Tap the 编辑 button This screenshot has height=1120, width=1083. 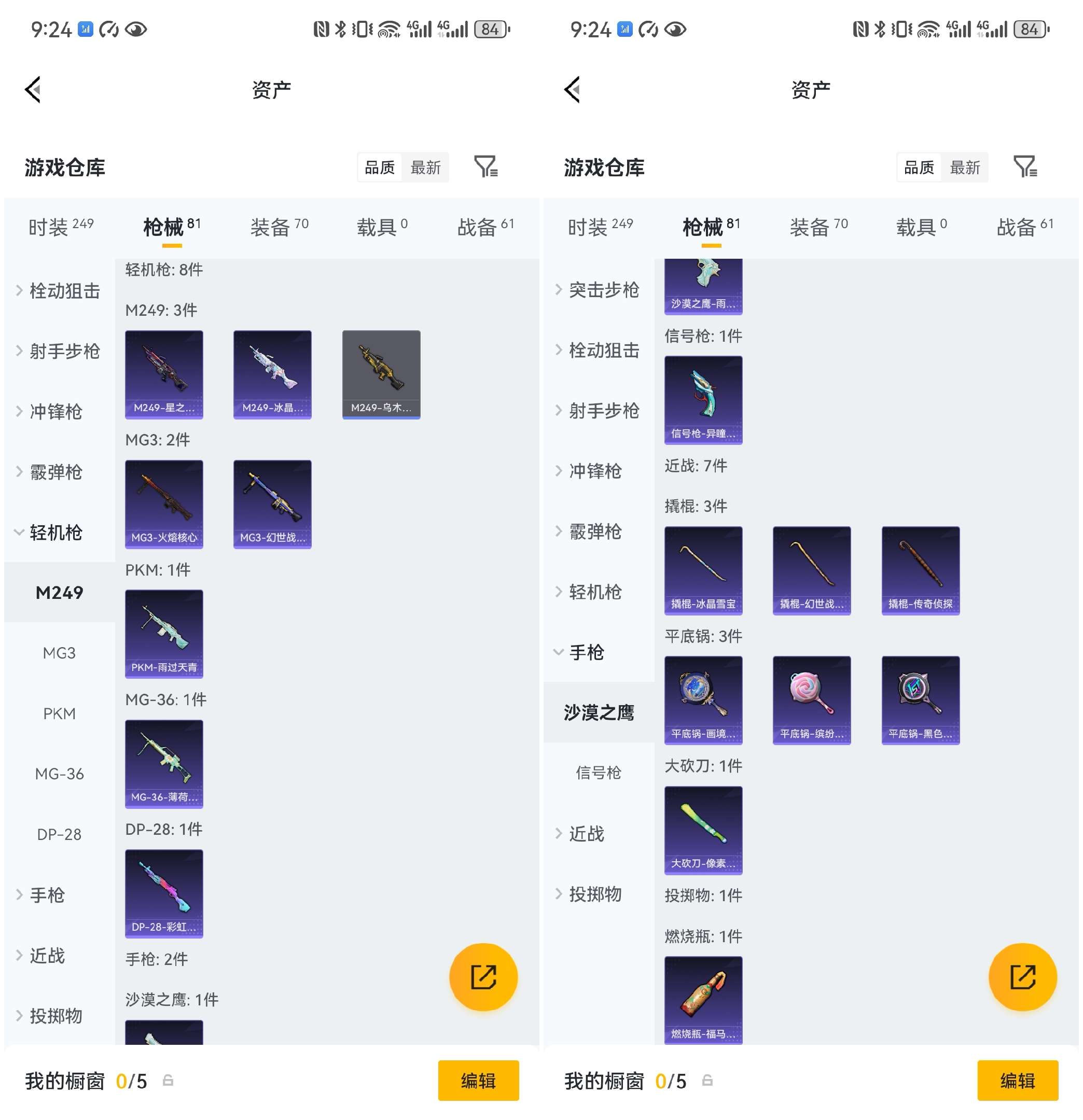(478, 1081)
